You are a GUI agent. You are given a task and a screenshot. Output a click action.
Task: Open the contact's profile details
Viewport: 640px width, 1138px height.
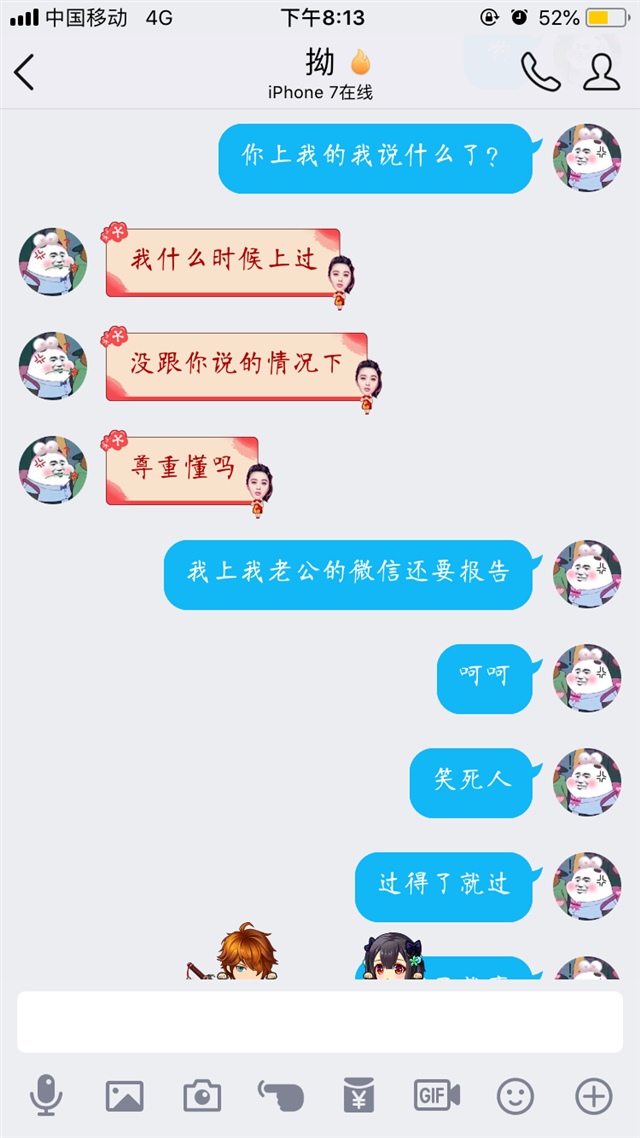600,72
